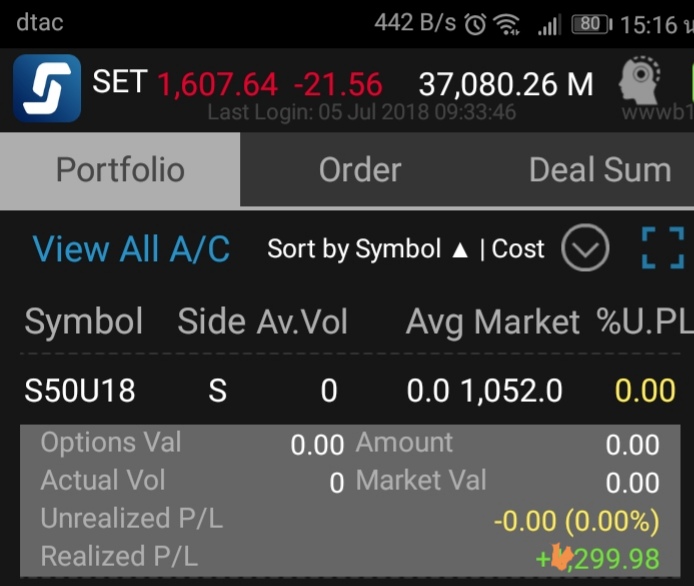Change sort by Symbol order
The width and height of the screenshot is (694, 586).
367,249
